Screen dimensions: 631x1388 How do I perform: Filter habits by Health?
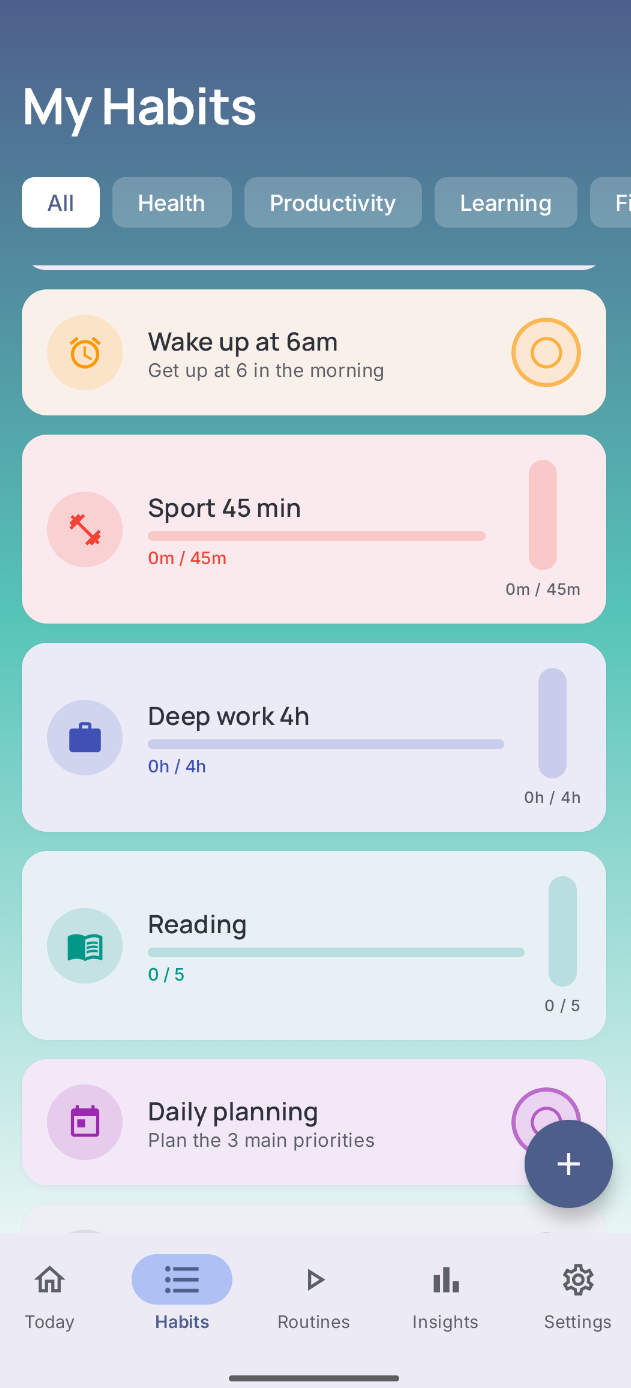(x=171, y=203)
